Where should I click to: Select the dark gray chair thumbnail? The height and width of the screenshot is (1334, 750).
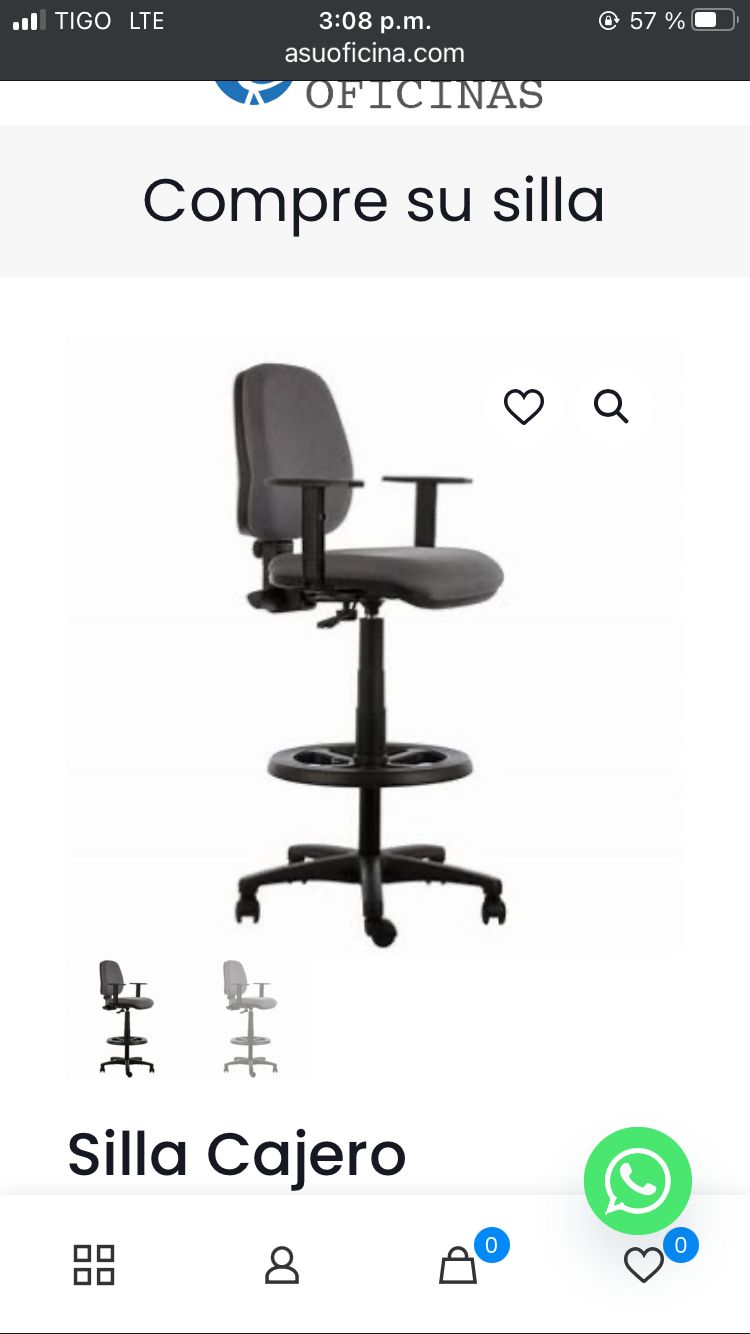pos(127,1017)
